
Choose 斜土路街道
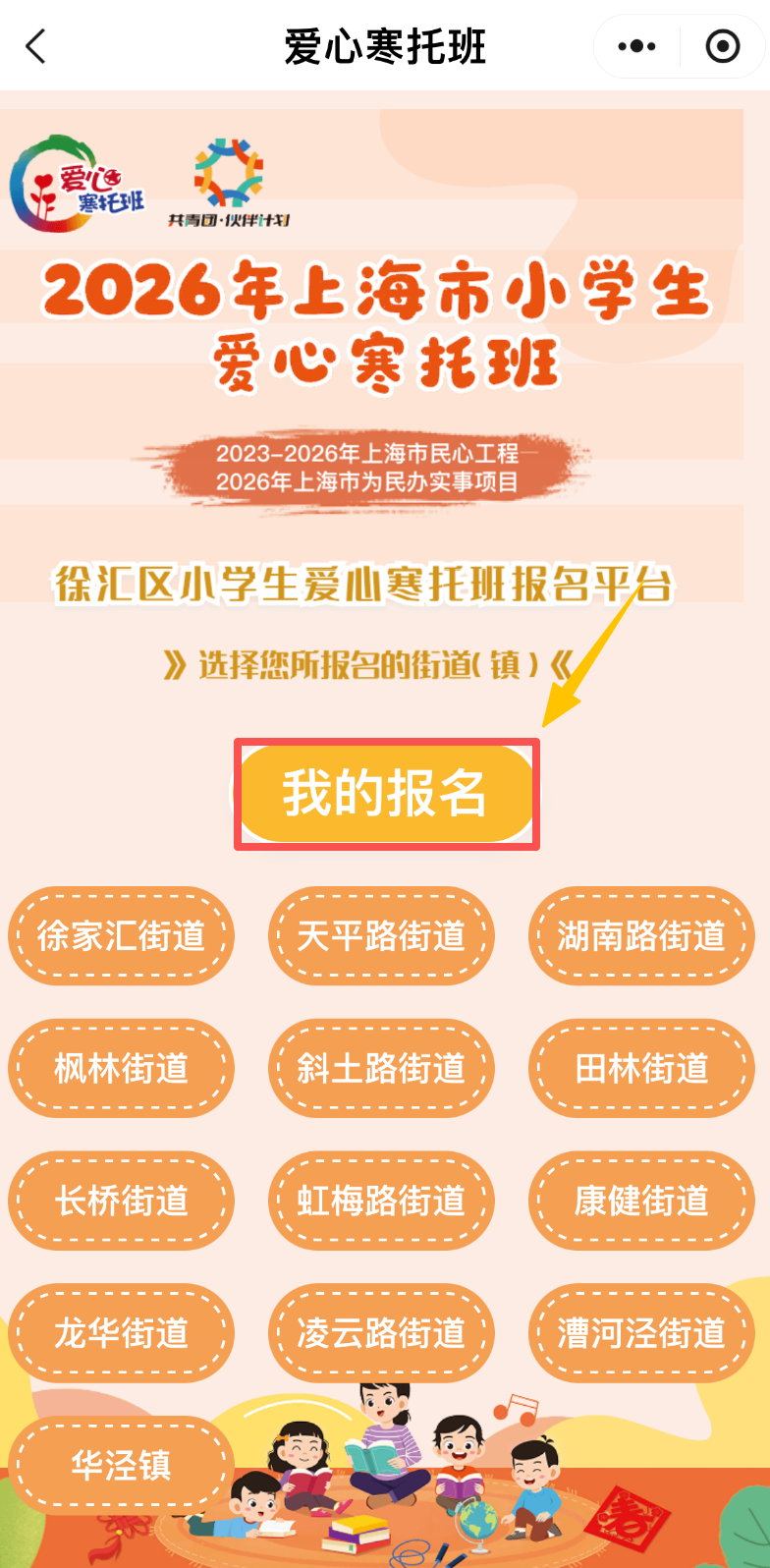pyautogui.click(x=381, y=1068)
